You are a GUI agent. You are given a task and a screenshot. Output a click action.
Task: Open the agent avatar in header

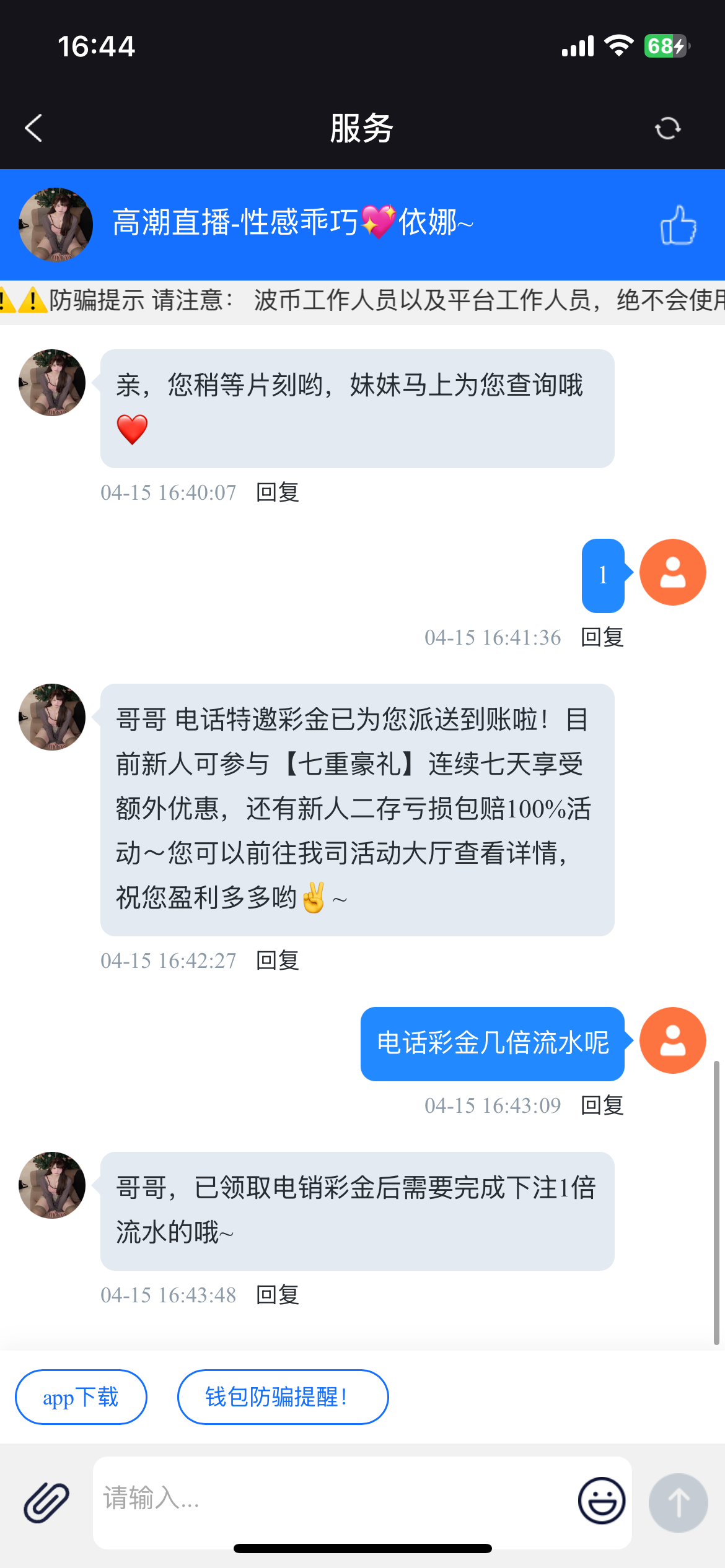click(x=56, y=224)
